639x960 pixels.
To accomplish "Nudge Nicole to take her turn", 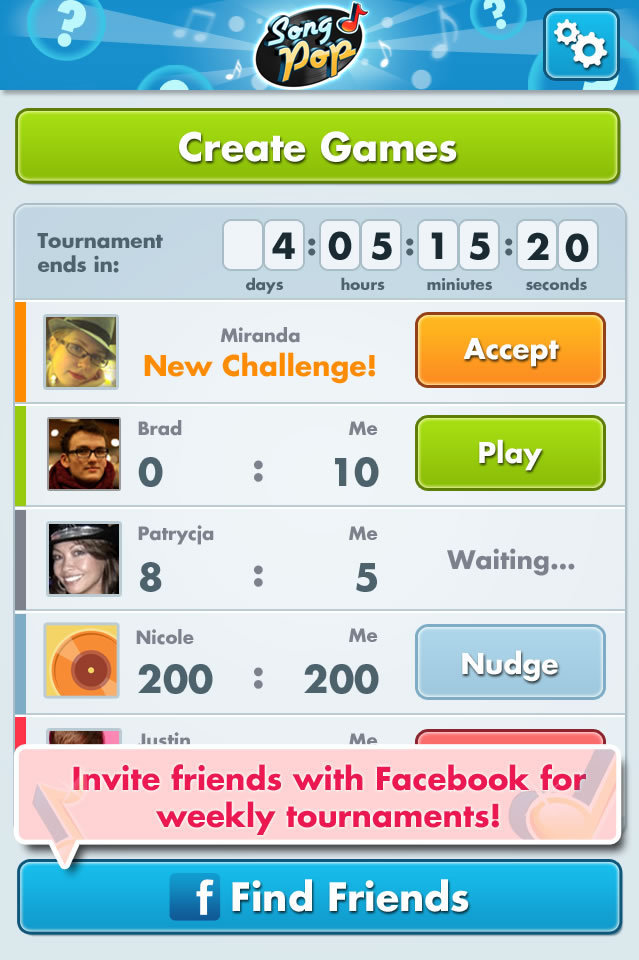I will point(510,663).
